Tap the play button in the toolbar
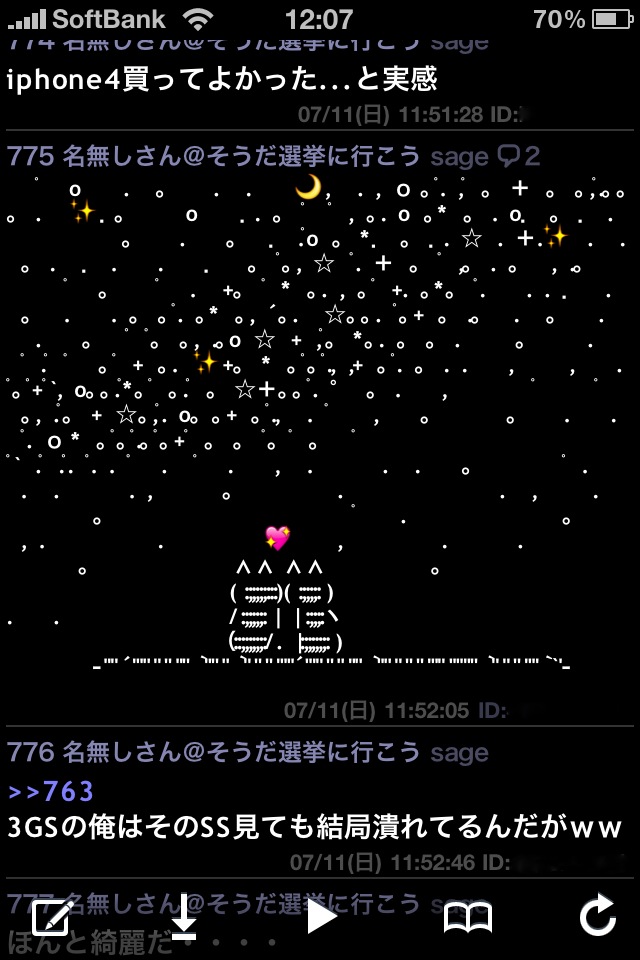640x960 pixels. coord(321,916)
